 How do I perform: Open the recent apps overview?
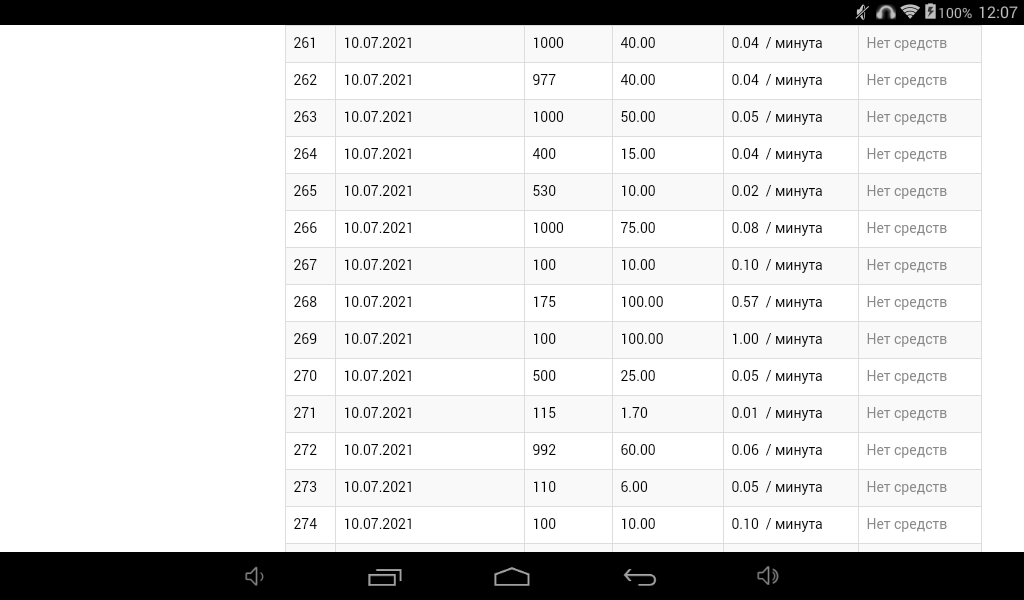(385, 576)
